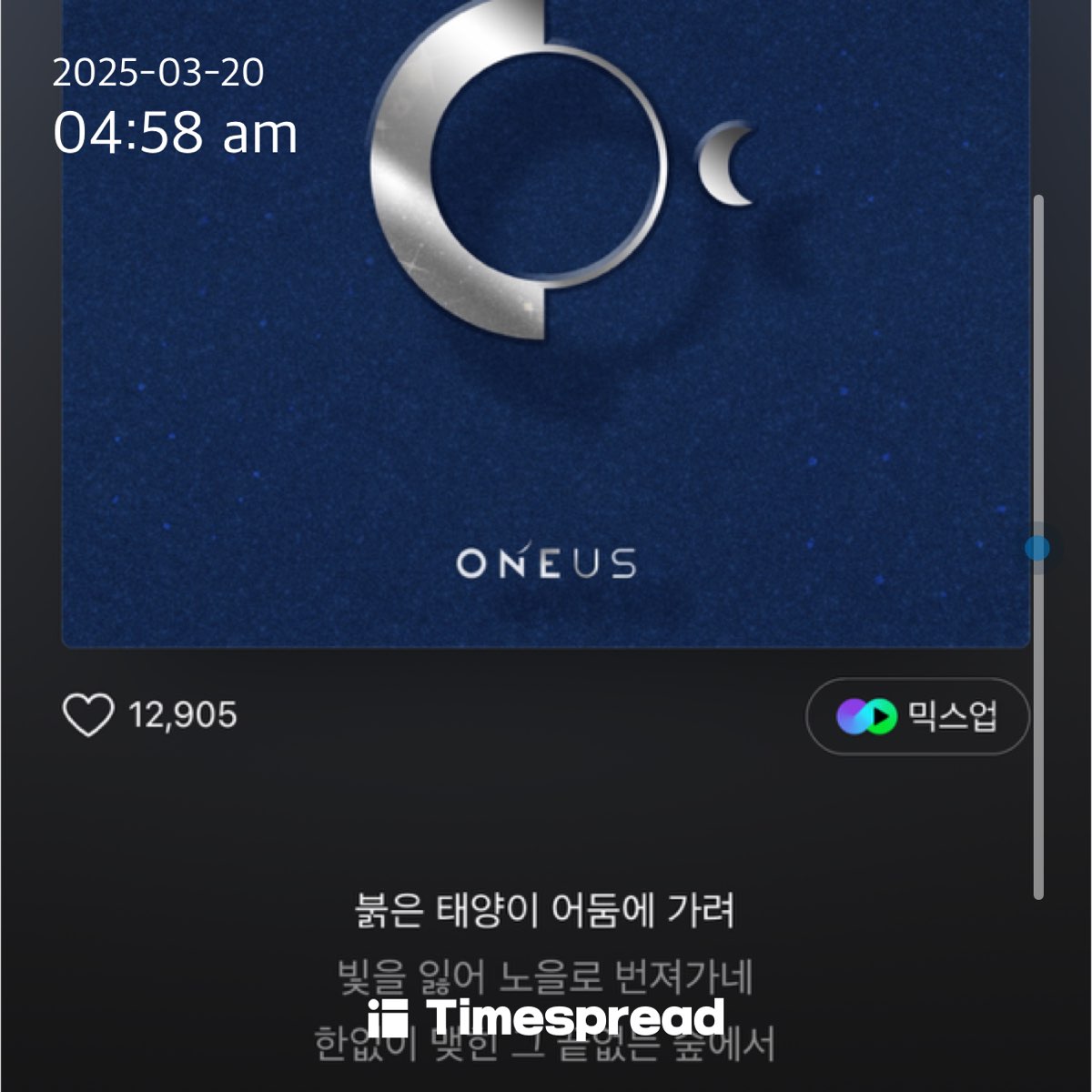
Task: Open the 믹스업 mix-up button
Action: pyautogui.click(x=917, y=716)
